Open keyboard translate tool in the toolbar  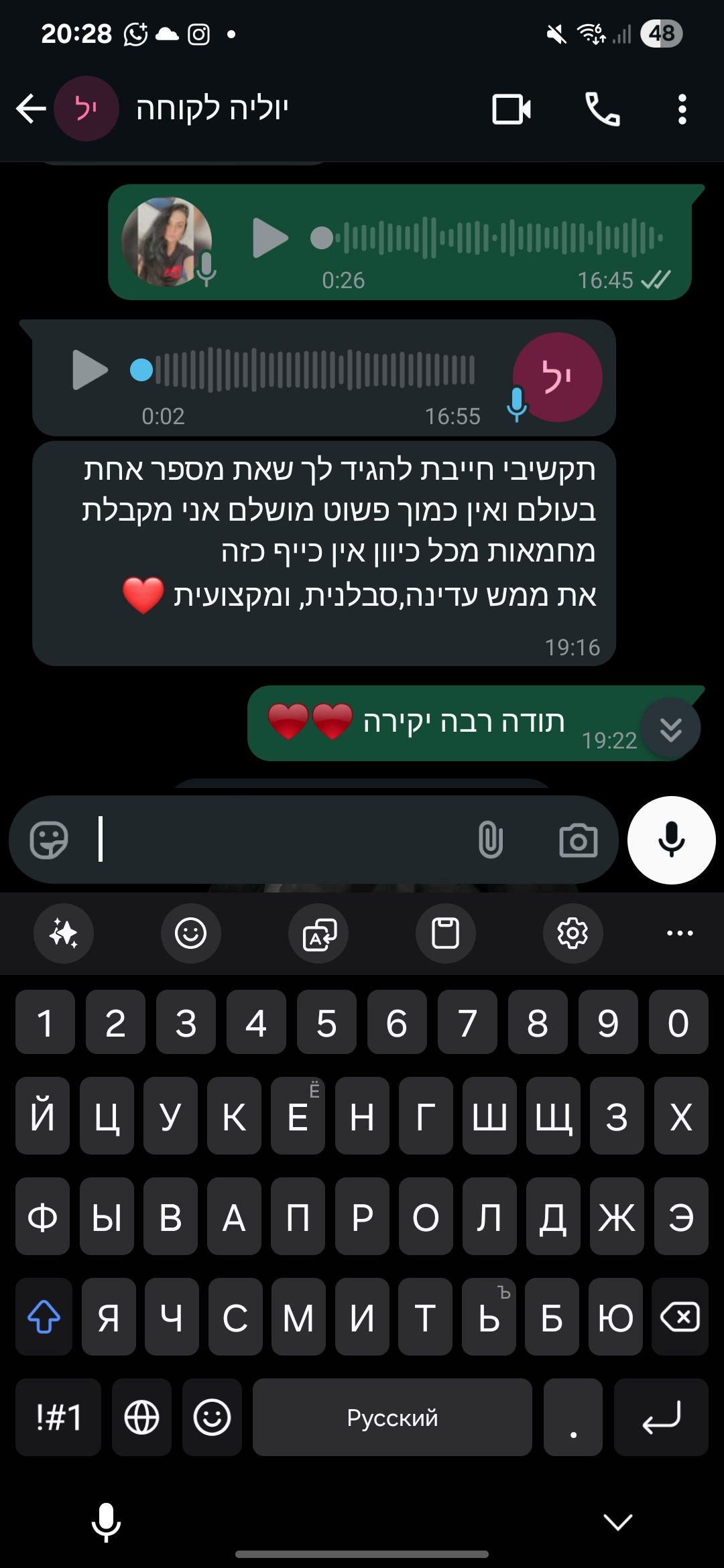318,933
